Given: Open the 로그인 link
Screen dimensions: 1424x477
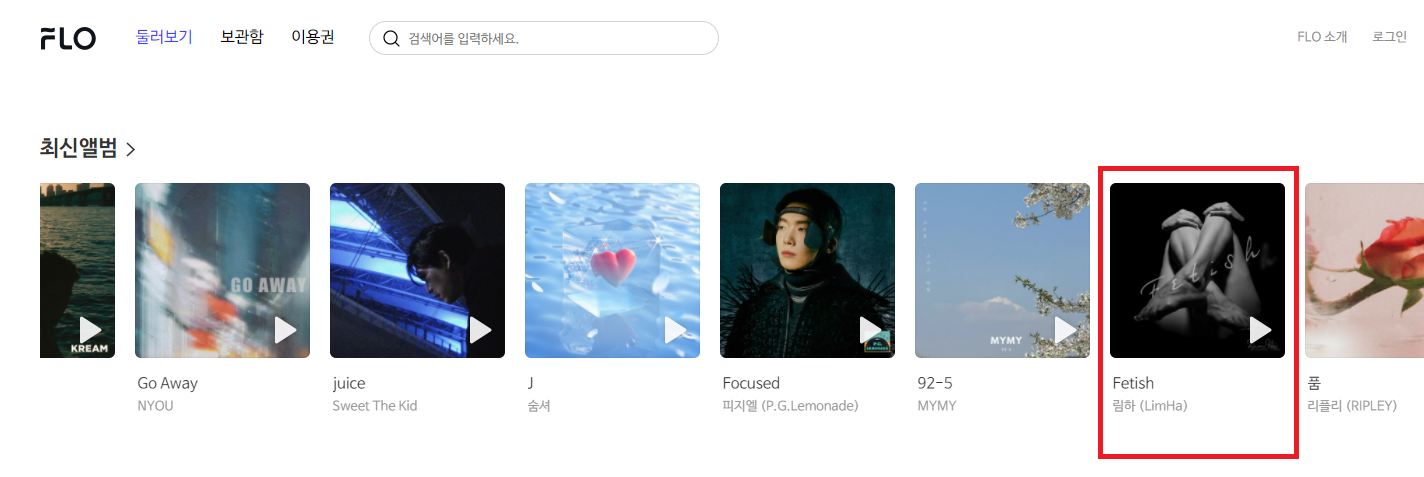Looking at the screenshot, I should pyautogui.click(x=1389, y=37).
